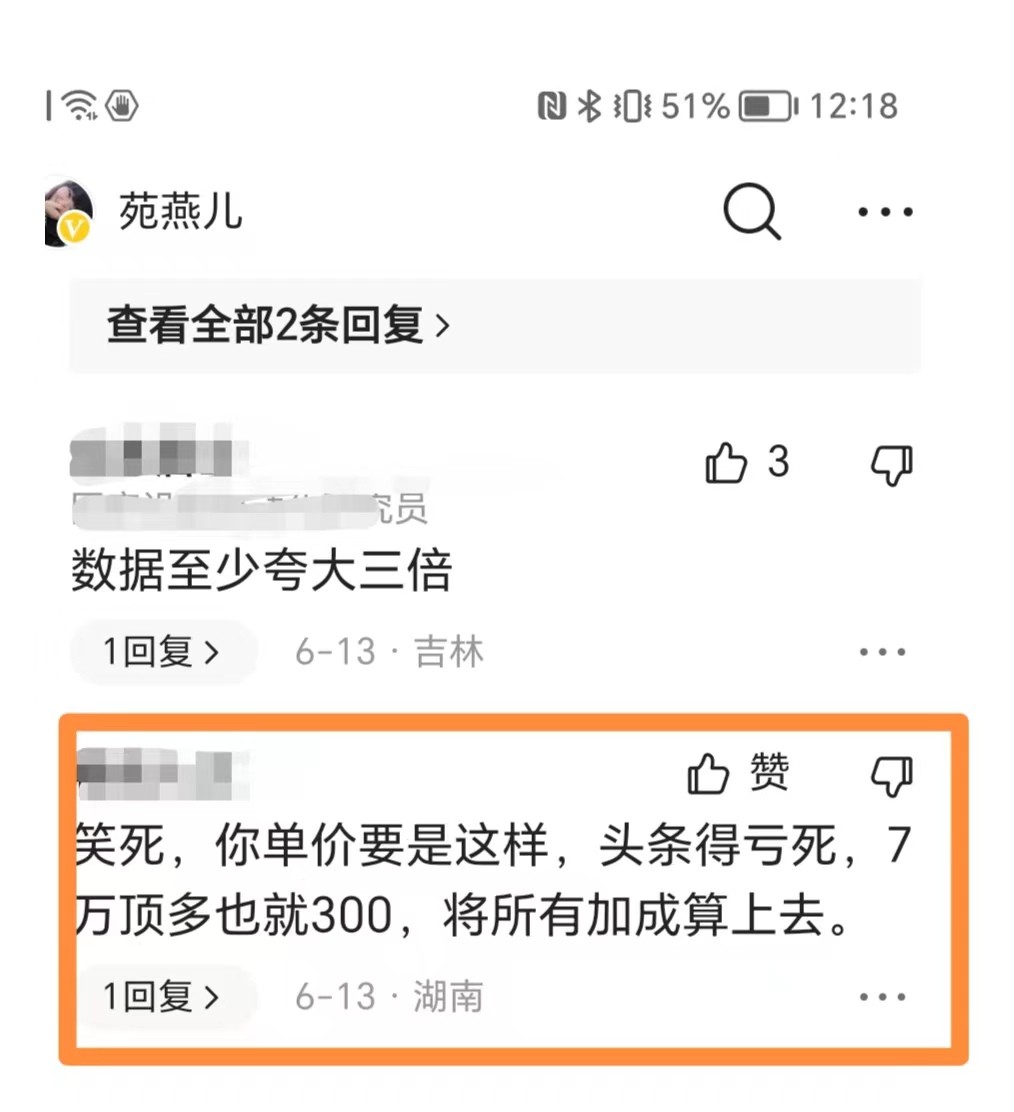Open more options for the first comment
Image resolution: width=1014 pixels, height=1112 pixels.
pyautogui.click(x=882, y=651)
